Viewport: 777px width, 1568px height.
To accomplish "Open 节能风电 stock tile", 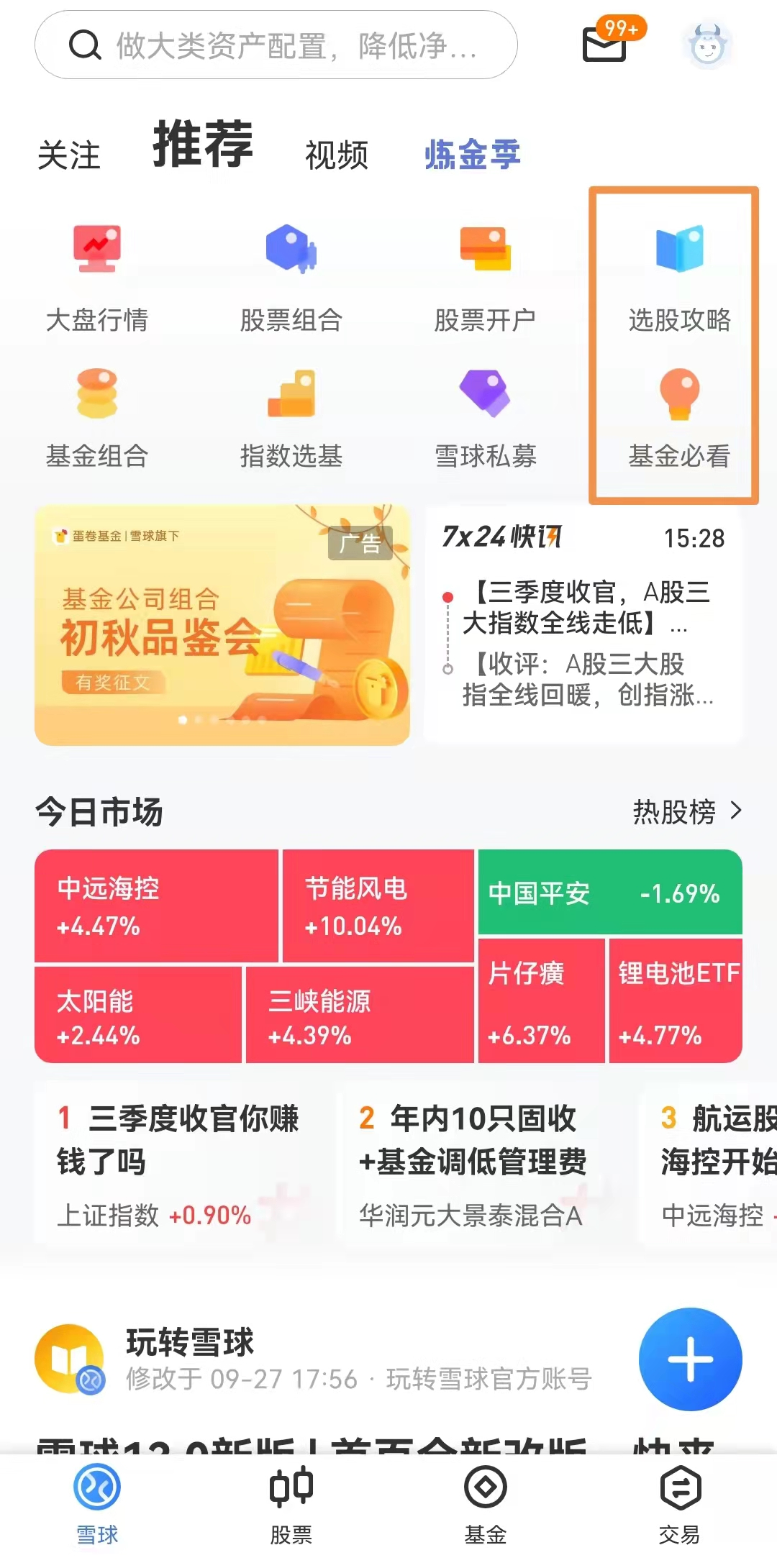I will [378, 906].
